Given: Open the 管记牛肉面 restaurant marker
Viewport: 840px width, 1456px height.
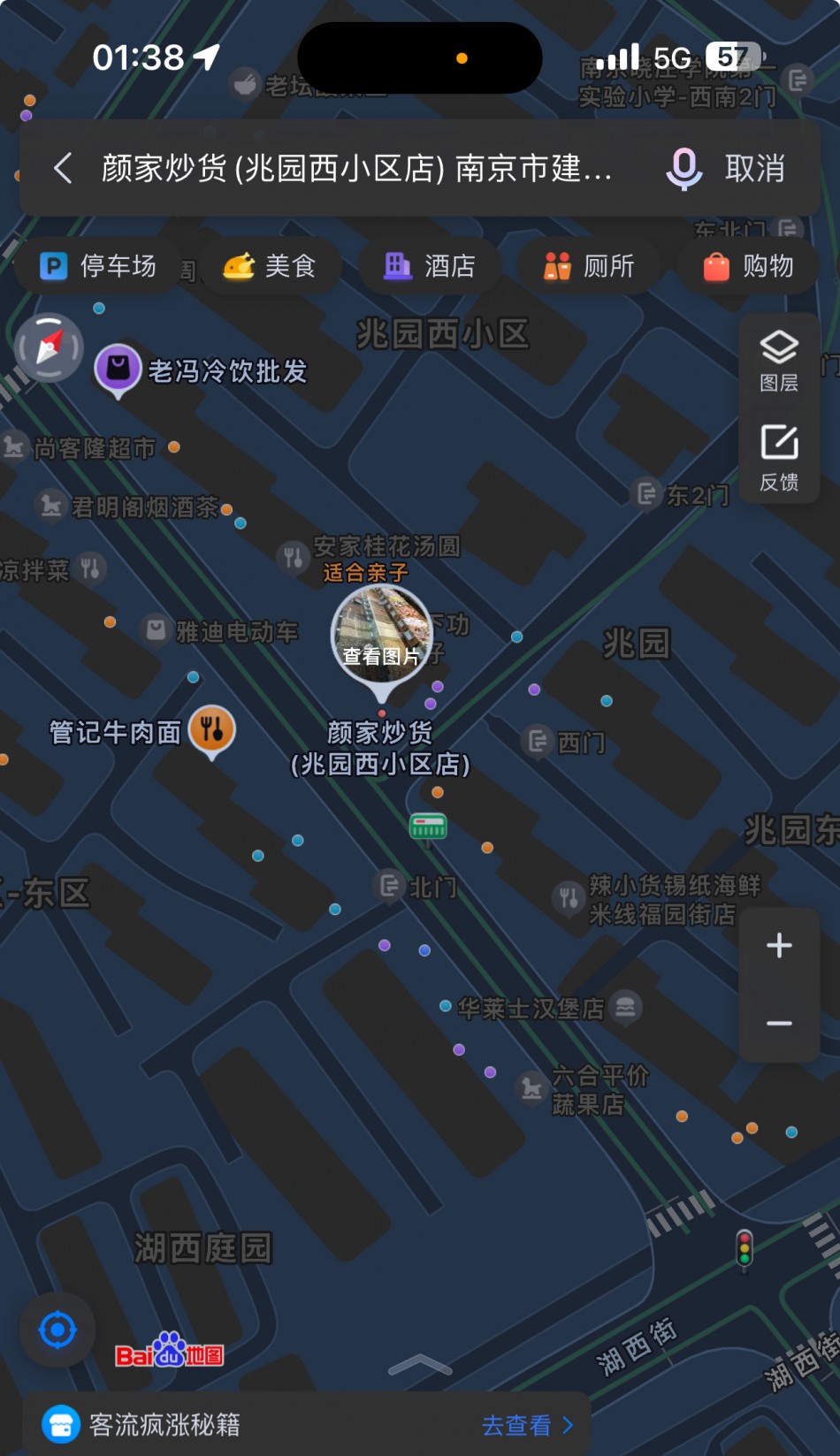Looking at the screenshot, I should pyautogui.click(x=212, y=730).
